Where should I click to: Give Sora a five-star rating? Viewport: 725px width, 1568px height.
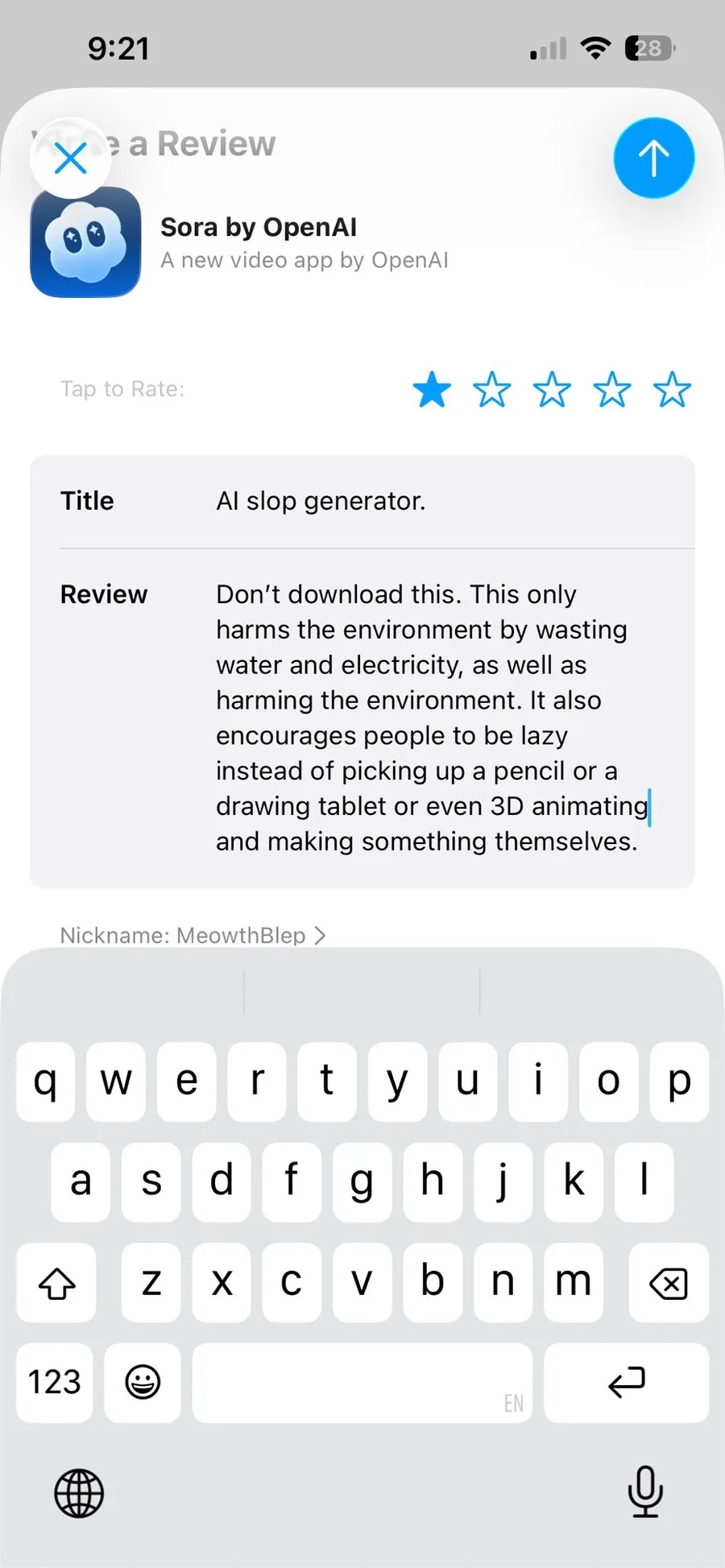click(x=672, y=390)
